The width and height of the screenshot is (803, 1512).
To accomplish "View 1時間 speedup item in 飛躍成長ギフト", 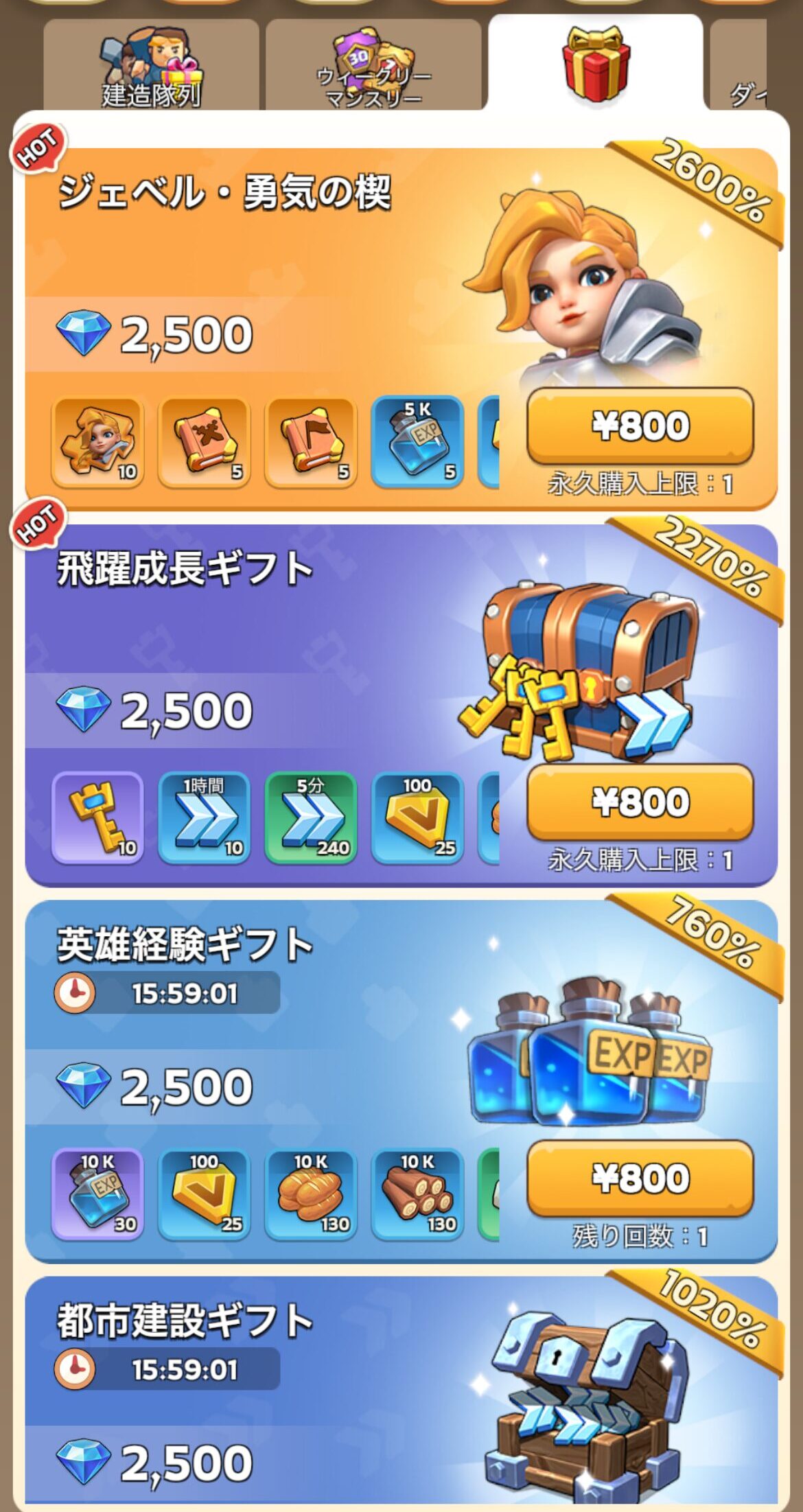I will click(204, 817).
